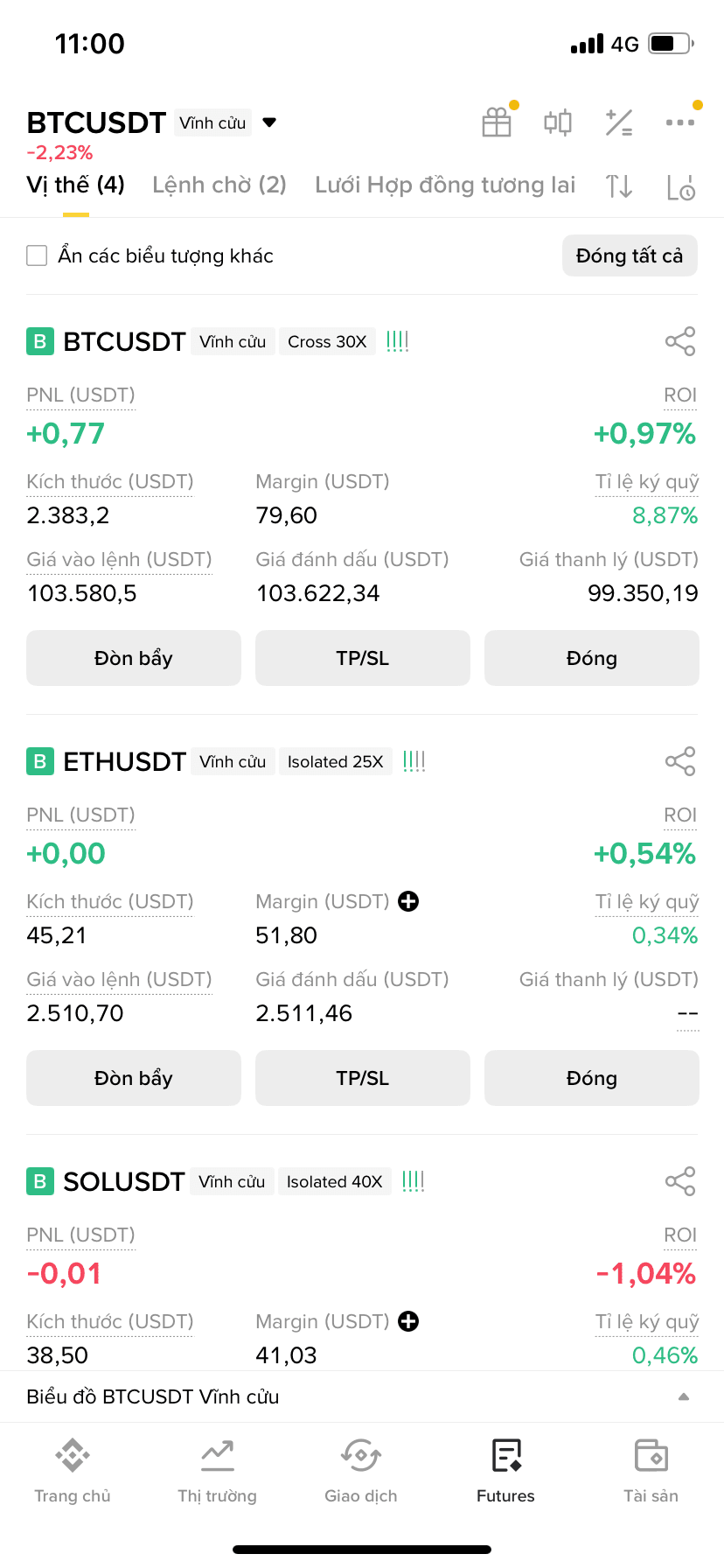Viewport: 724px width, 1568px height.
Task: Open the transfer arrows icon
Action: tap(619, 186)
